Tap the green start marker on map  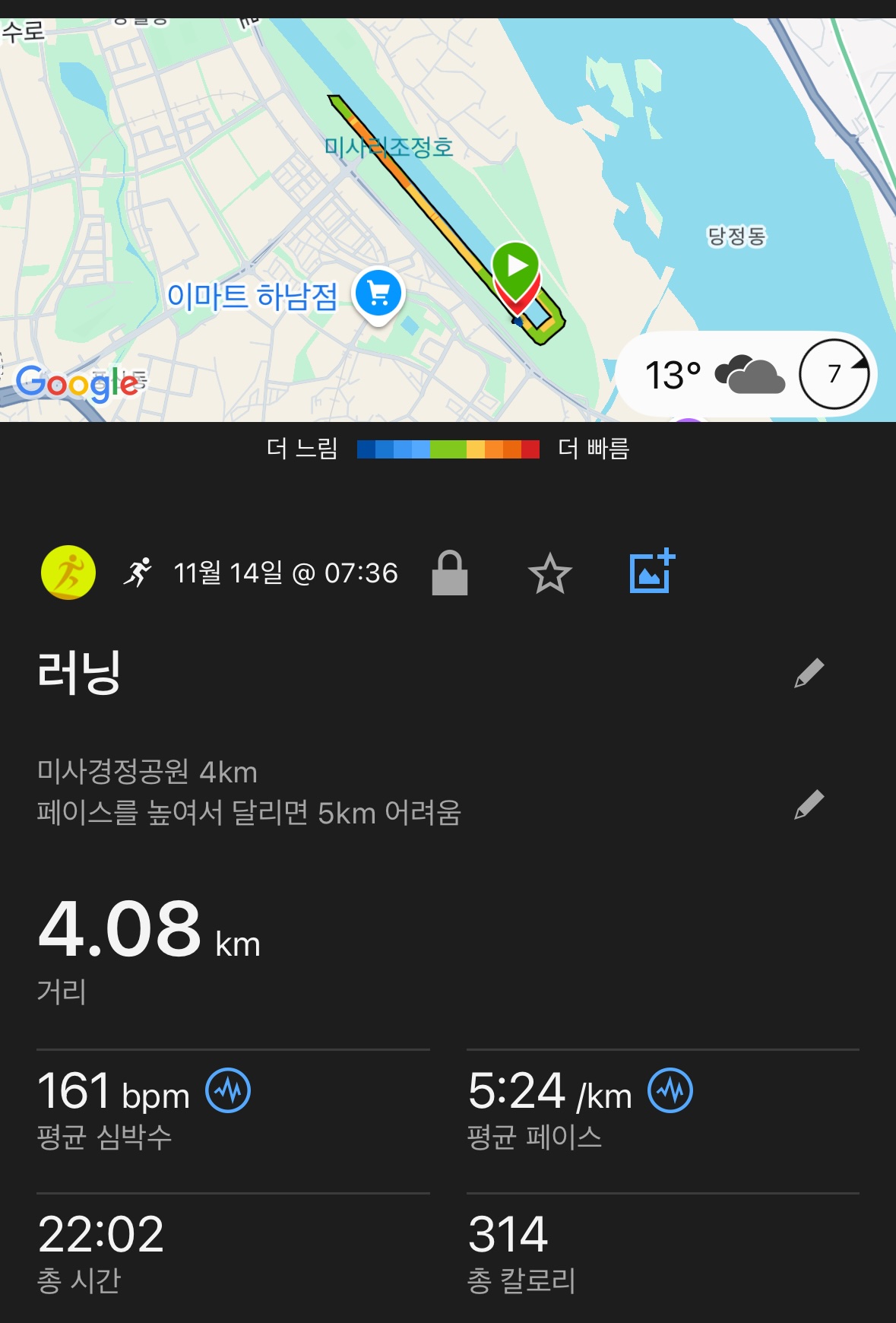516,267
